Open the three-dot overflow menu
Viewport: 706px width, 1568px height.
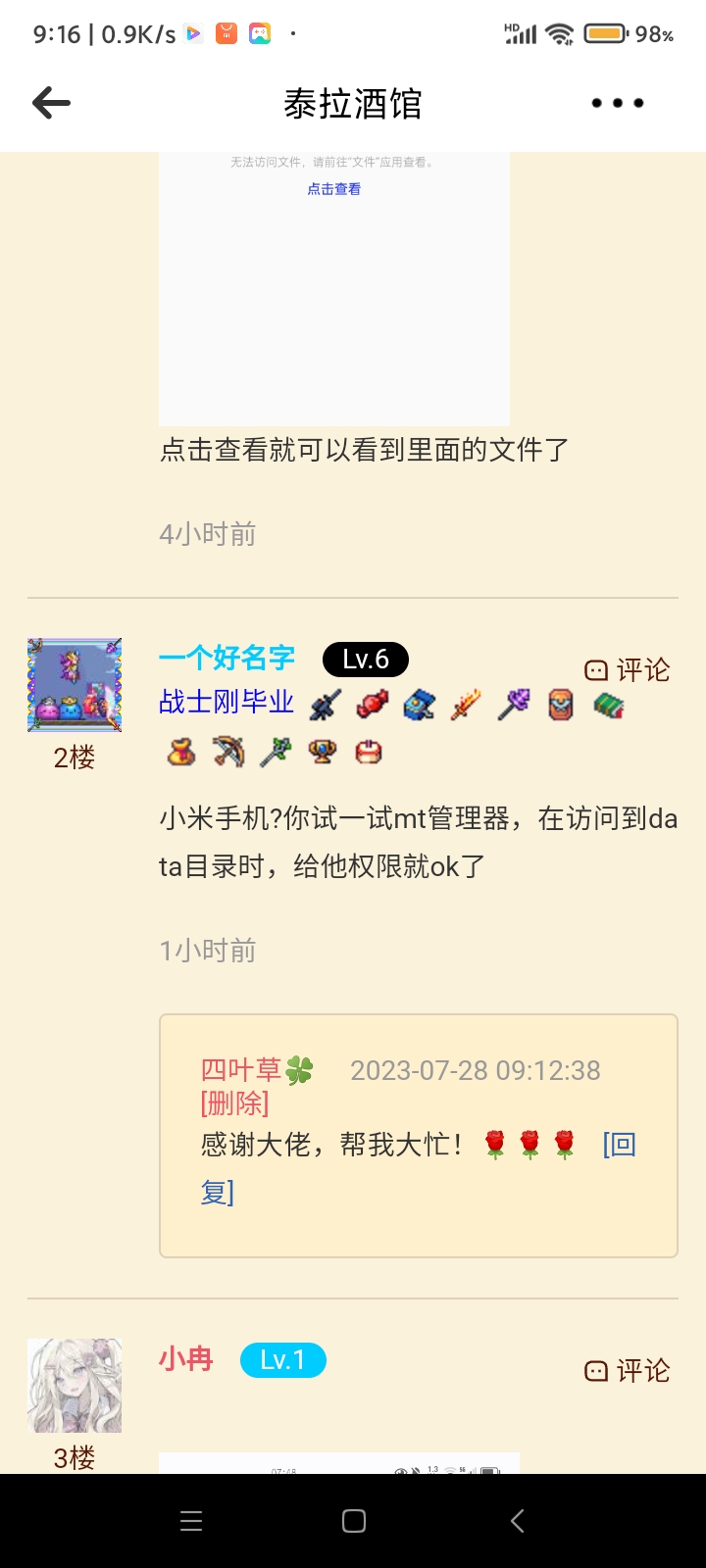point(618,103)
